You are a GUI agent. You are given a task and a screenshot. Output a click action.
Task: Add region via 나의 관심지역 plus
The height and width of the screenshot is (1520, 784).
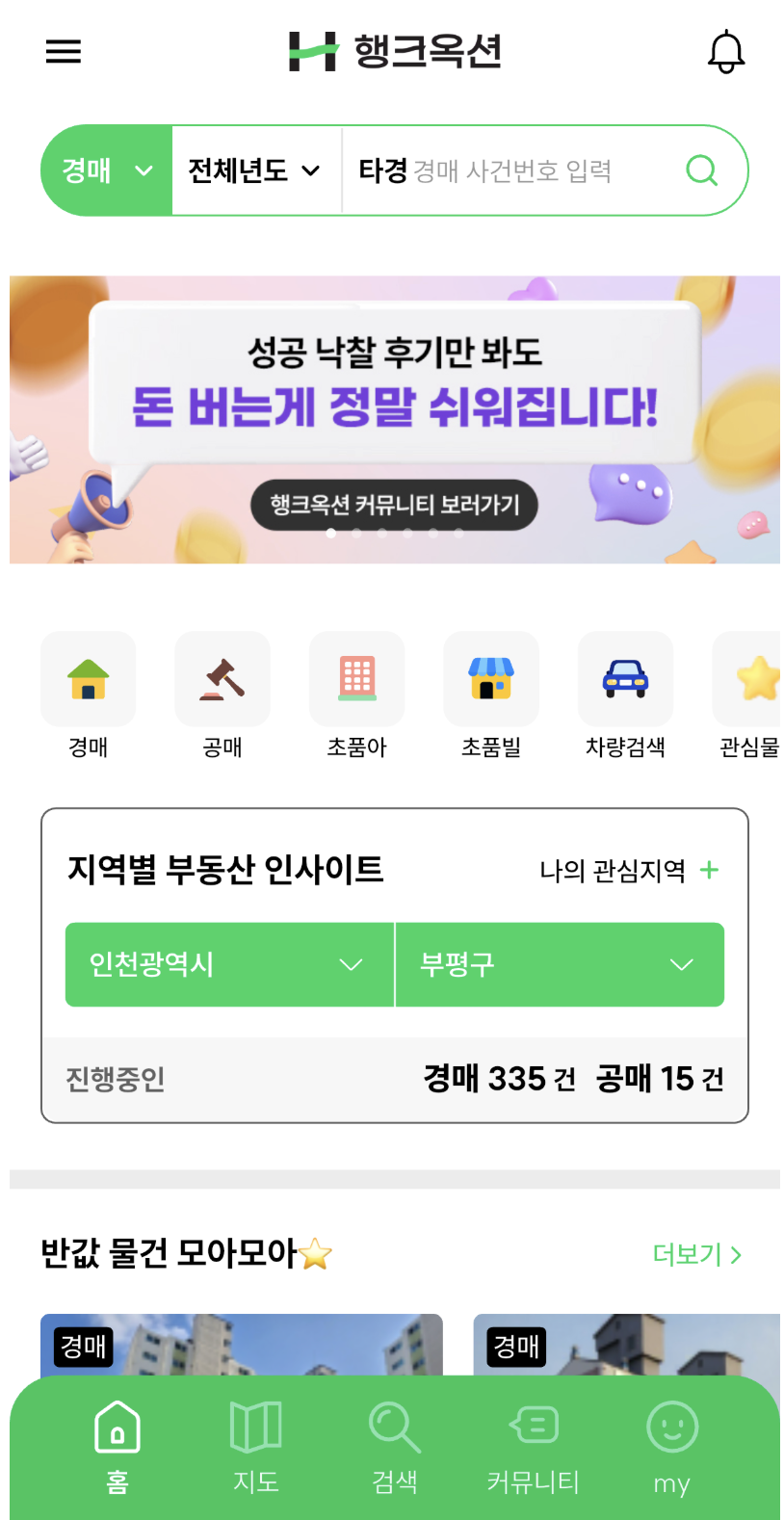pos(710,870)
